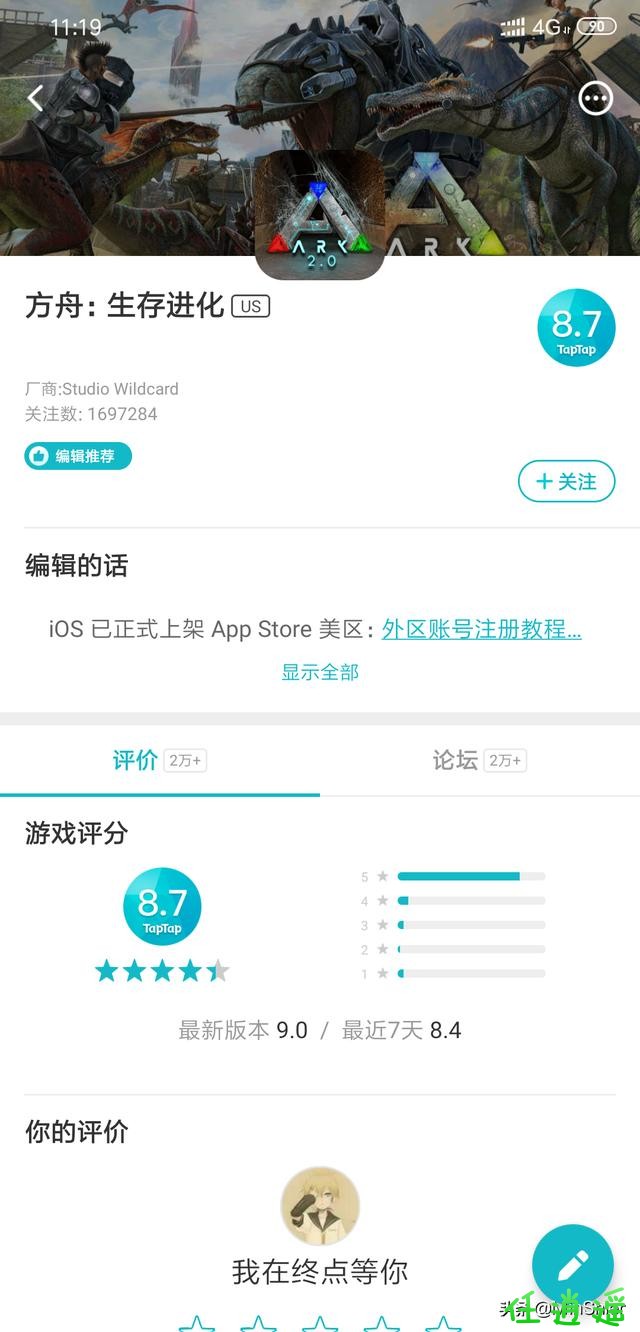Open the three-dot overflow menu

[596, 98]
